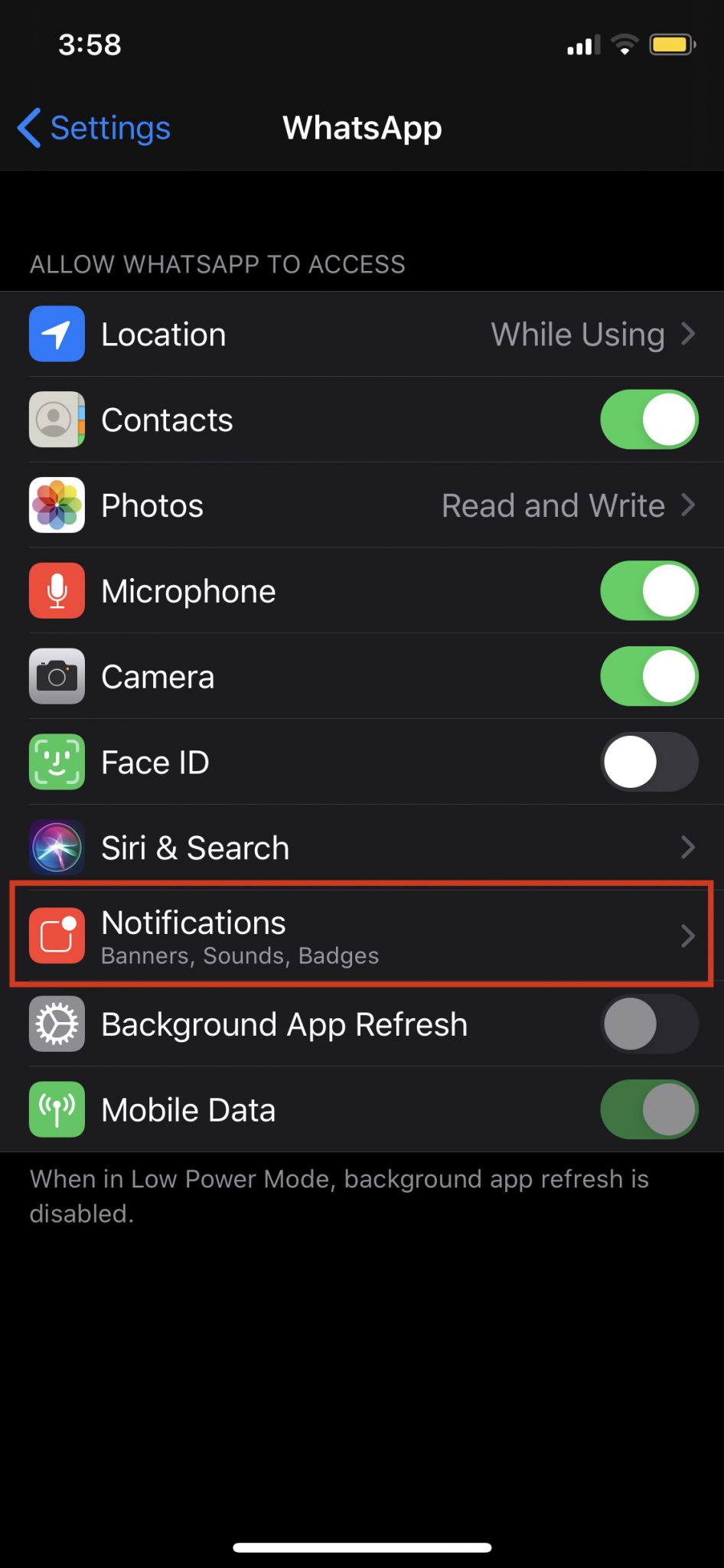This screenshot has width=724, height=1568.
Task: Enable Face ID for WhatsApp
Action: coord(648,763)
